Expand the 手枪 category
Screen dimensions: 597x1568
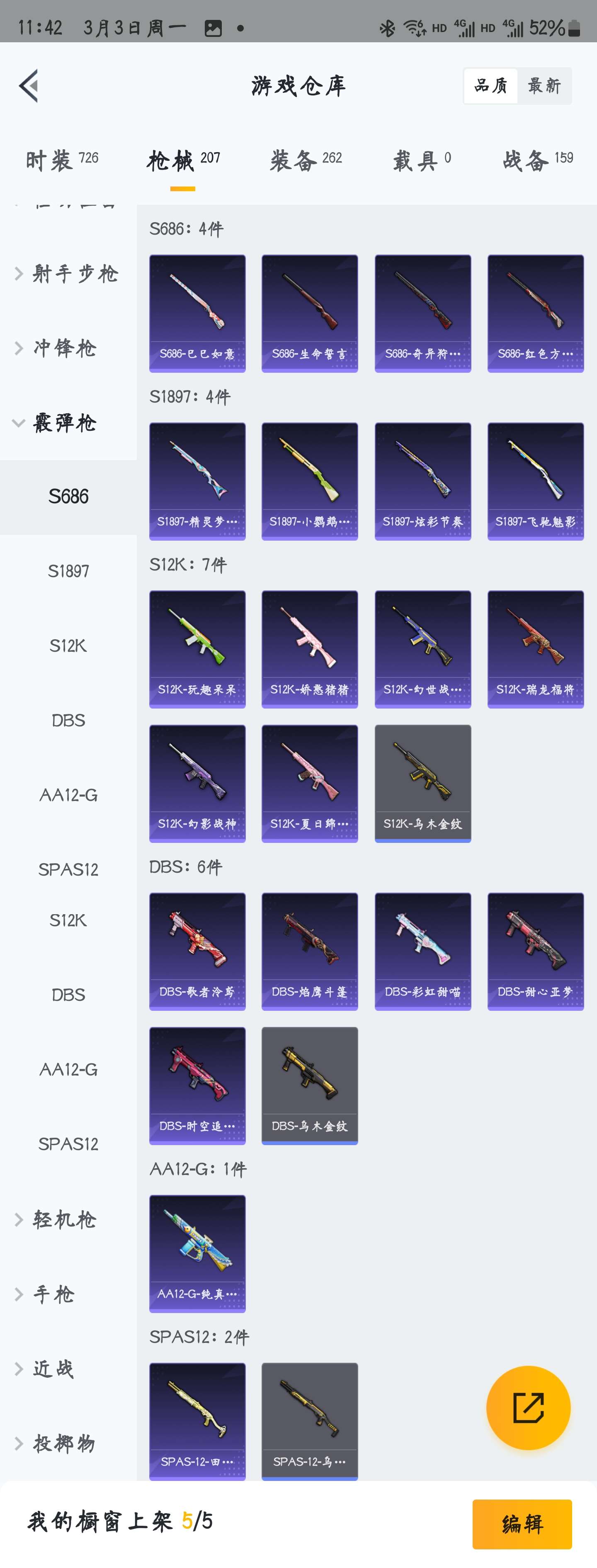[x=53, y=1294]
